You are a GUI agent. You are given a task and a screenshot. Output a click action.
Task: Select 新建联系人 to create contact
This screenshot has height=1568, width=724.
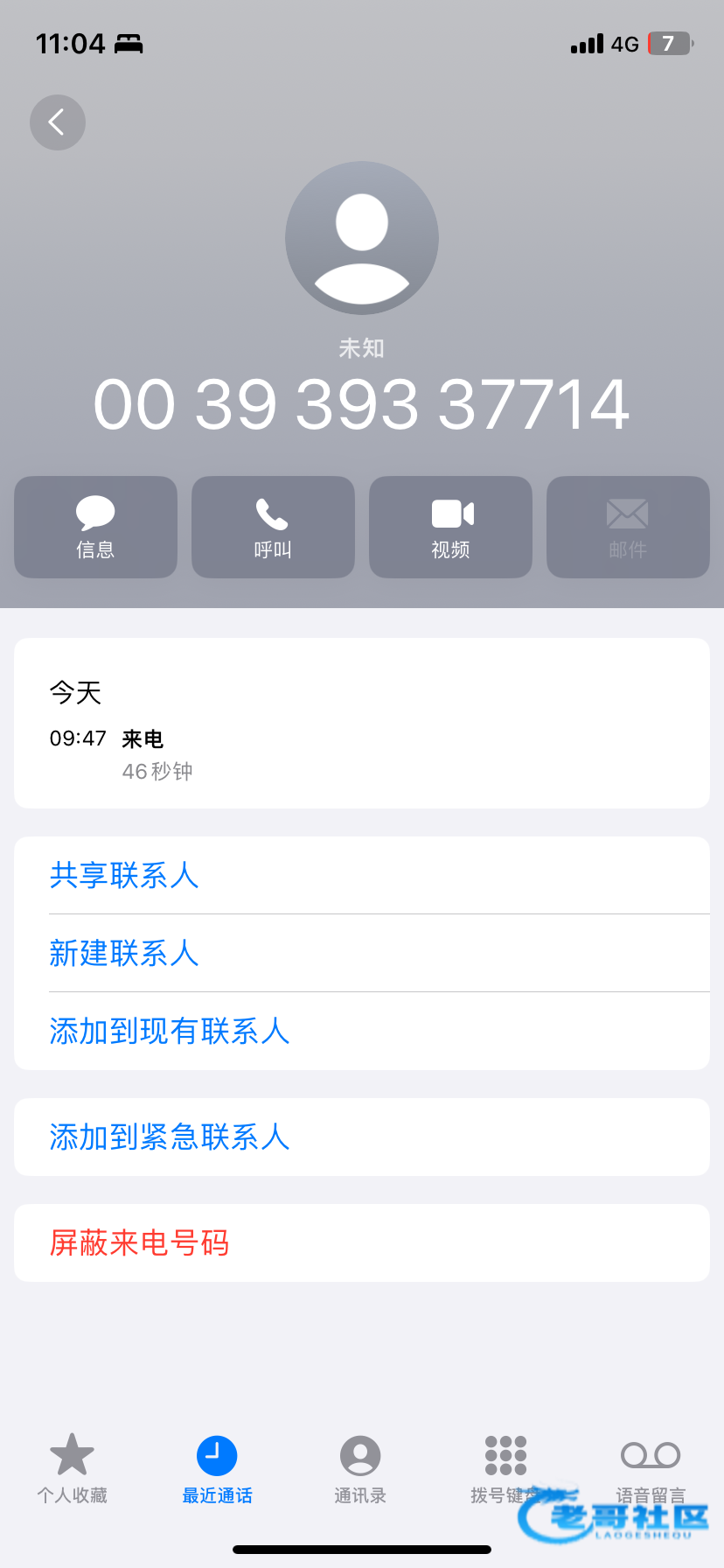(362, 953)
